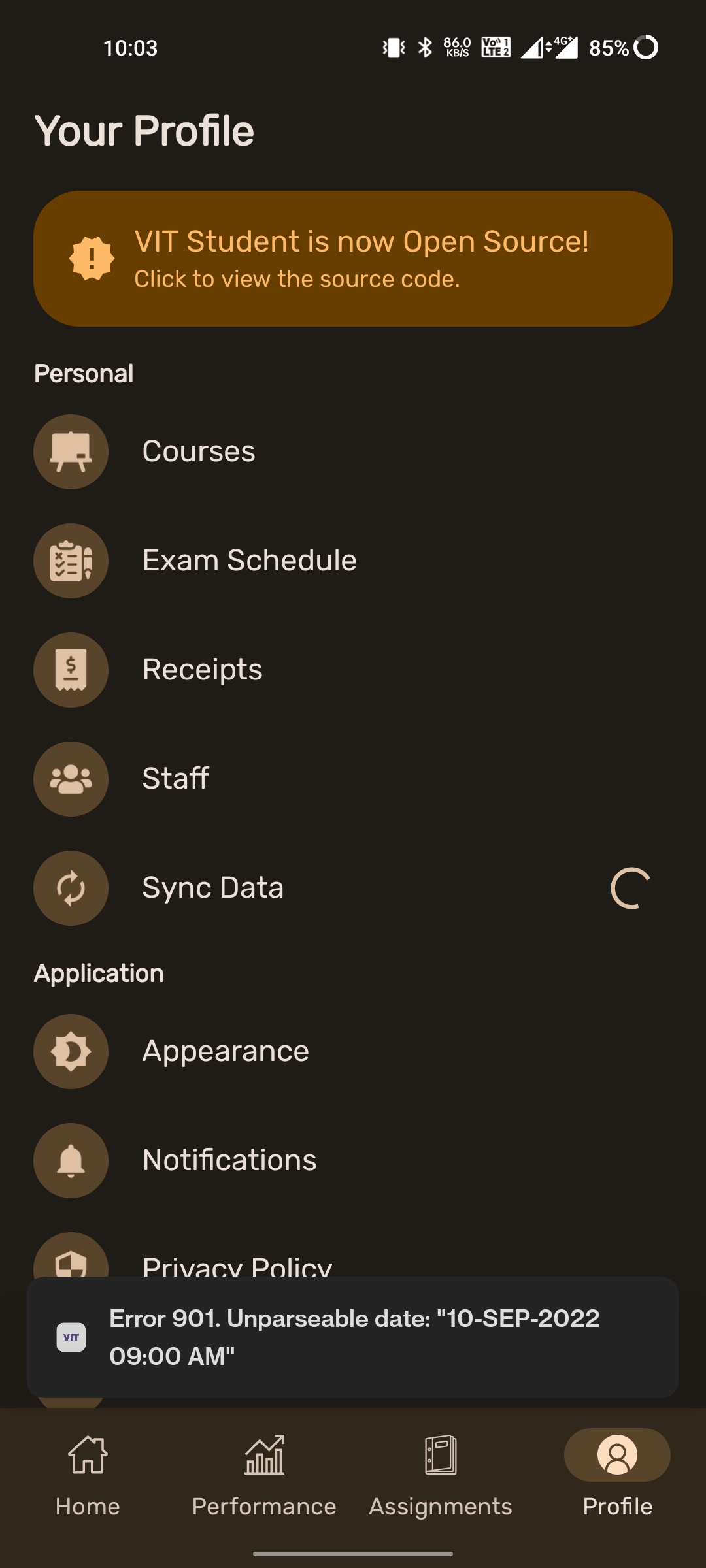Open Appearance settings via the theme icon
This screenshot has height=1568, width=706.
pyautogui.click(x=71, y=1051)
